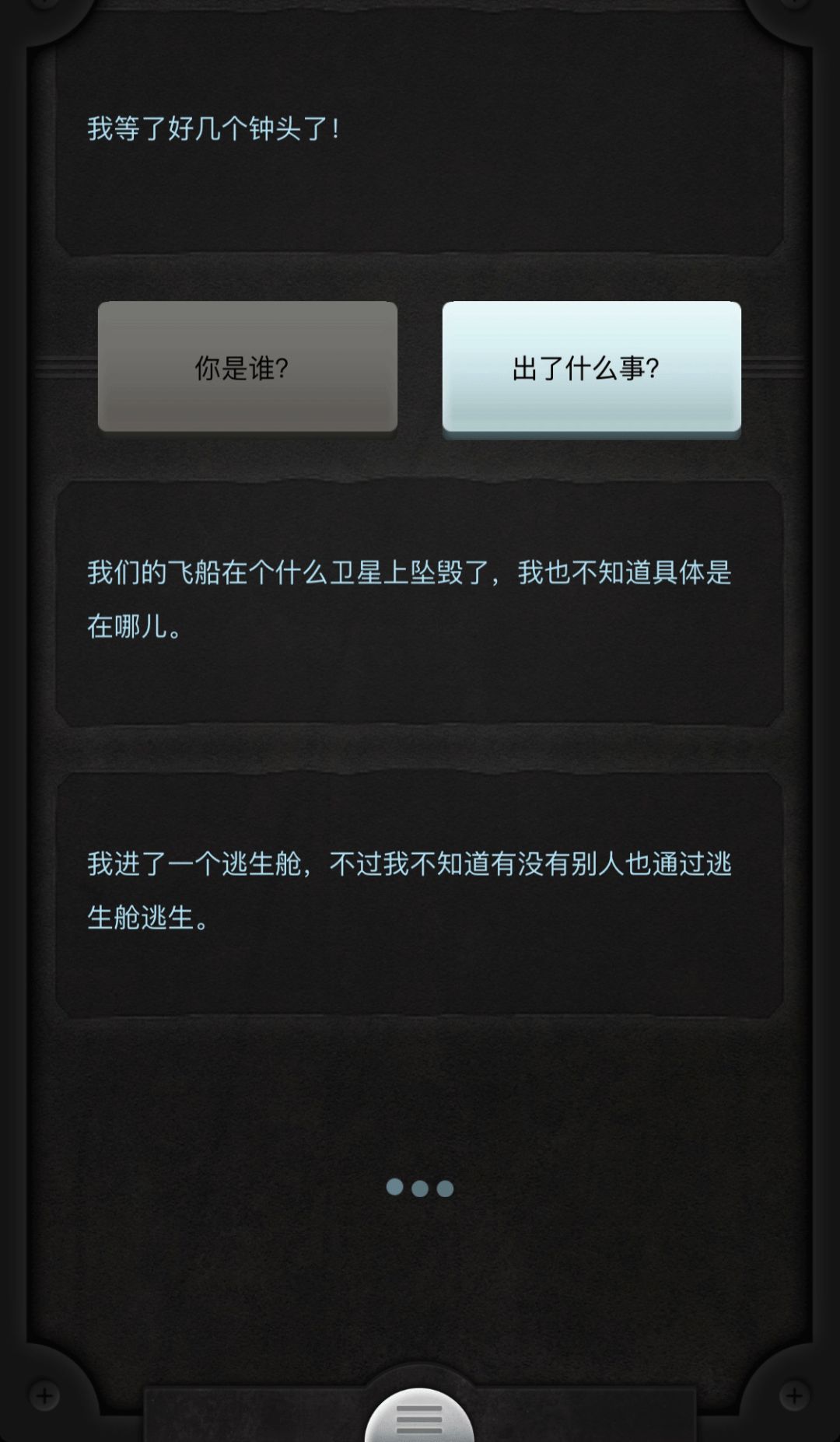
Task: Tap the raised bottom panel edge
Action: pos(420,1392)
